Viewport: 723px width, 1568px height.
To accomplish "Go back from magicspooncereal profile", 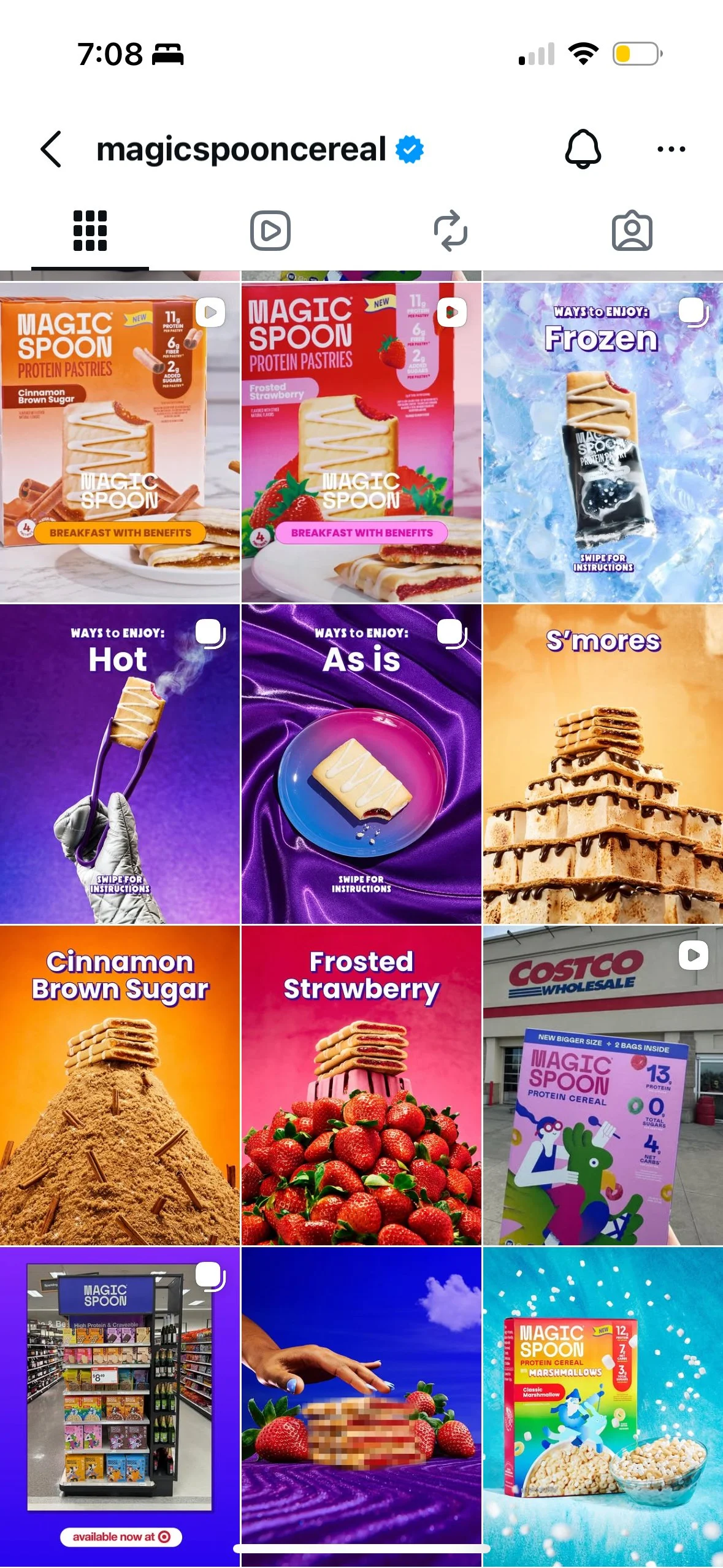I will [51, 149].
